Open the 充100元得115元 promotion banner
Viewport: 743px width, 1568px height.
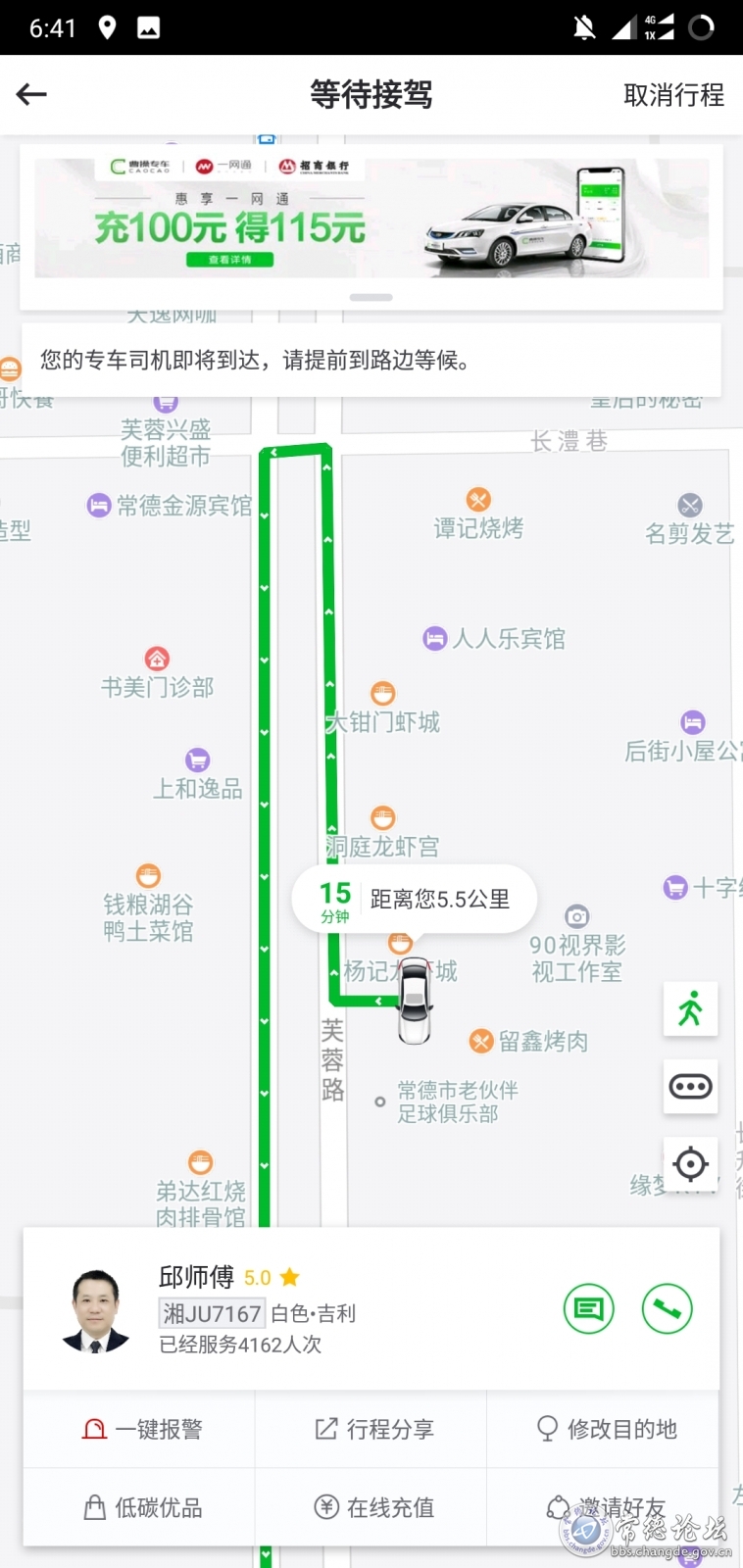[371, 218]
